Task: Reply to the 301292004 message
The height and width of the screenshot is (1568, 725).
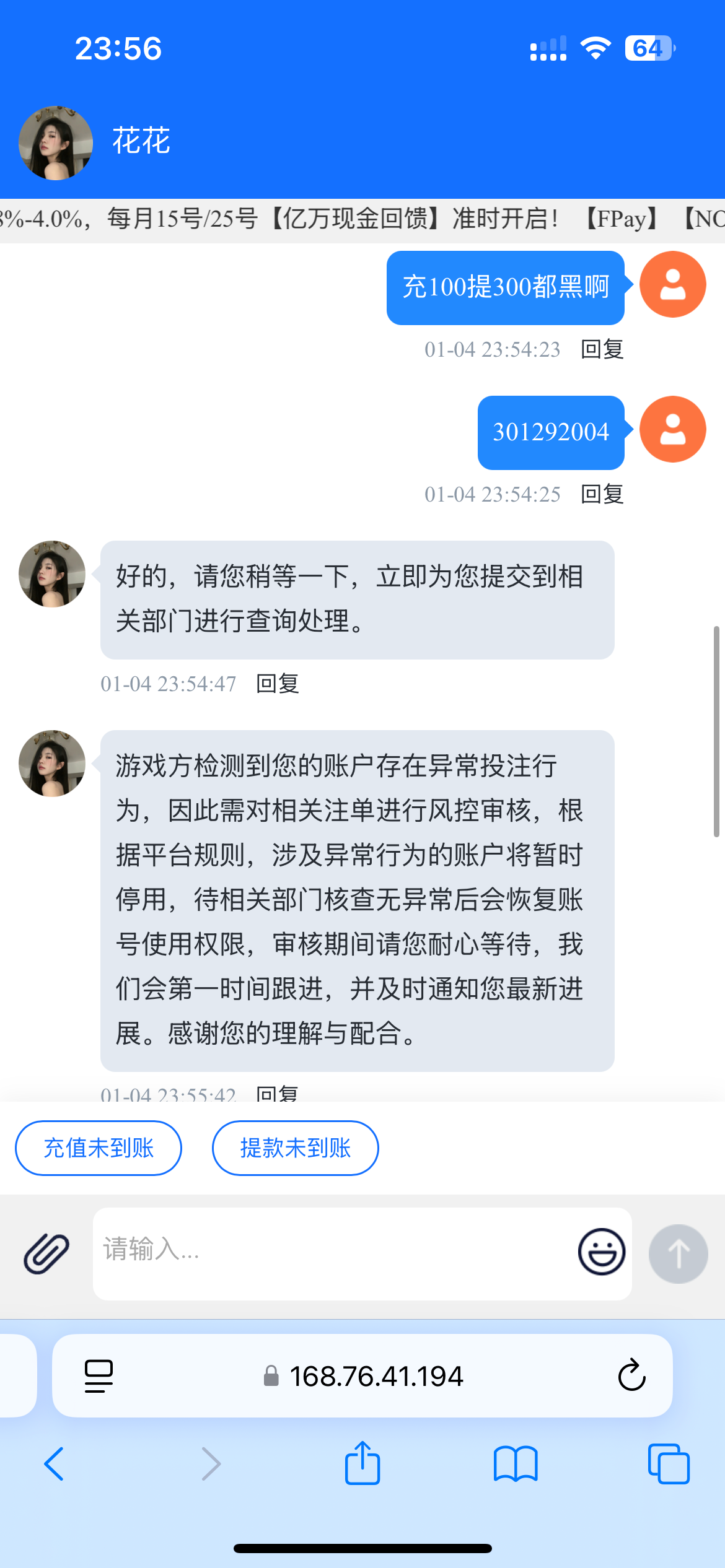Action: [602, 494]
